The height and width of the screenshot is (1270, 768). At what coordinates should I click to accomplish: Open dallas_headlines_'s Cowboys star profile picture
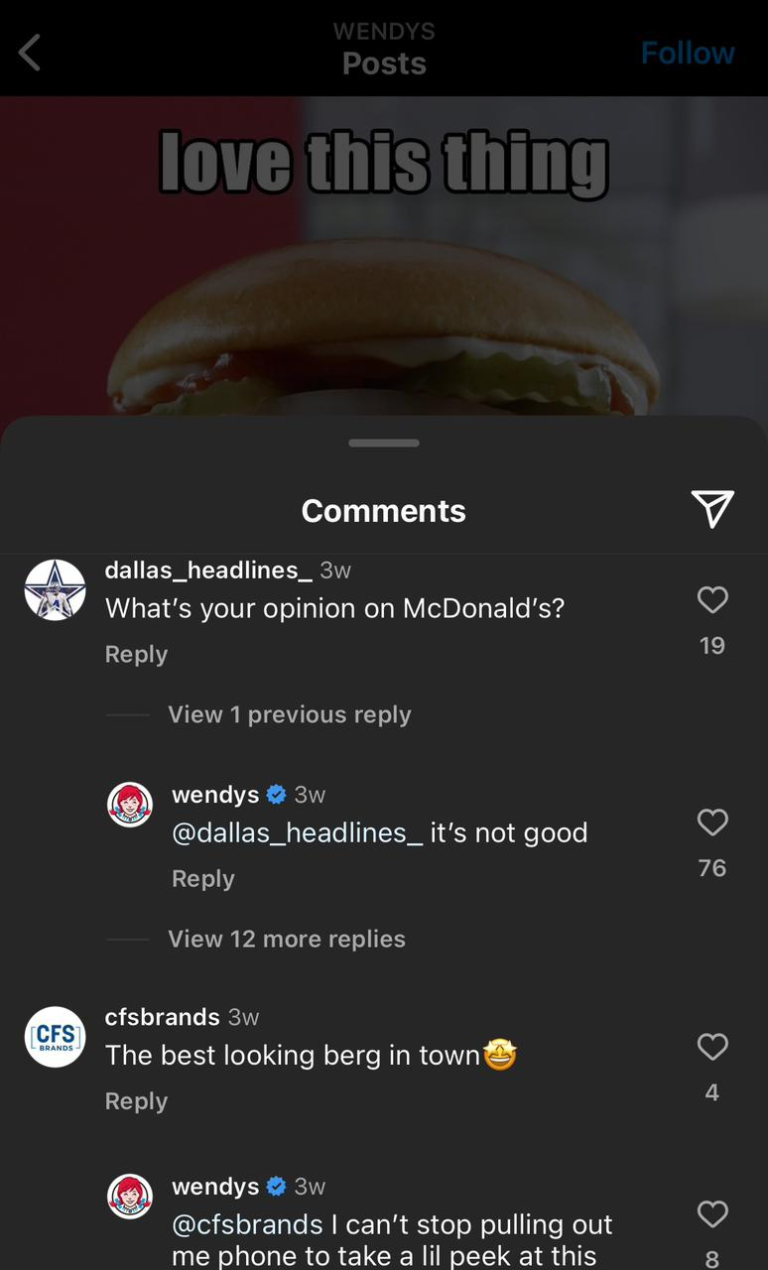coord(55,588)
